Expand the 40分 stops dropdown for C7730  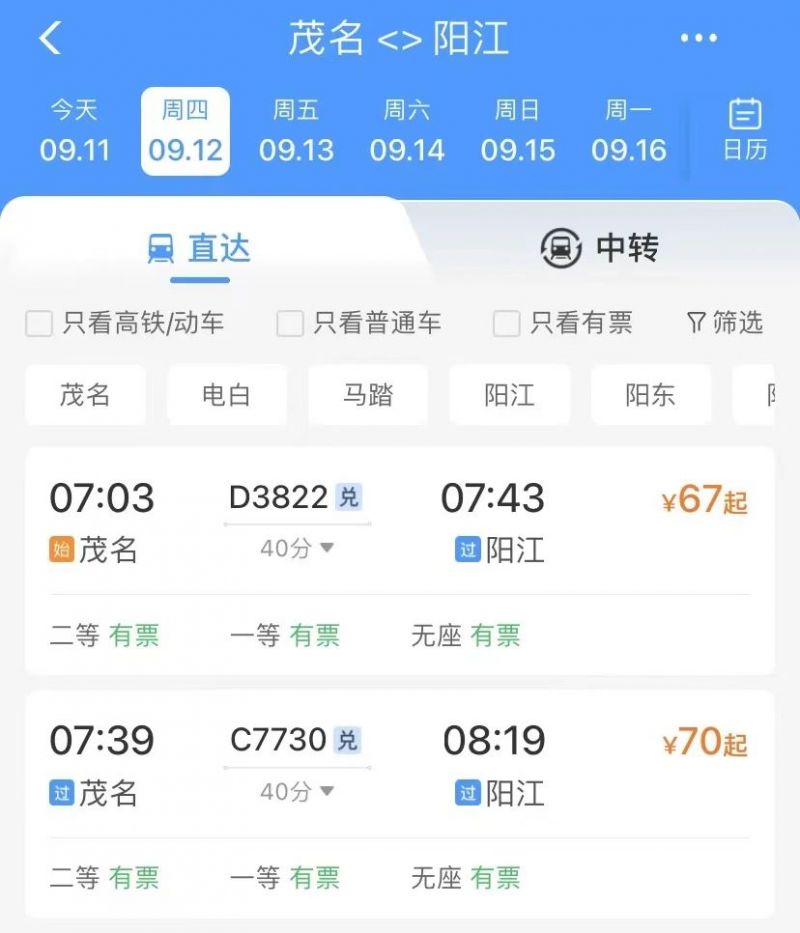click(297, 792)
